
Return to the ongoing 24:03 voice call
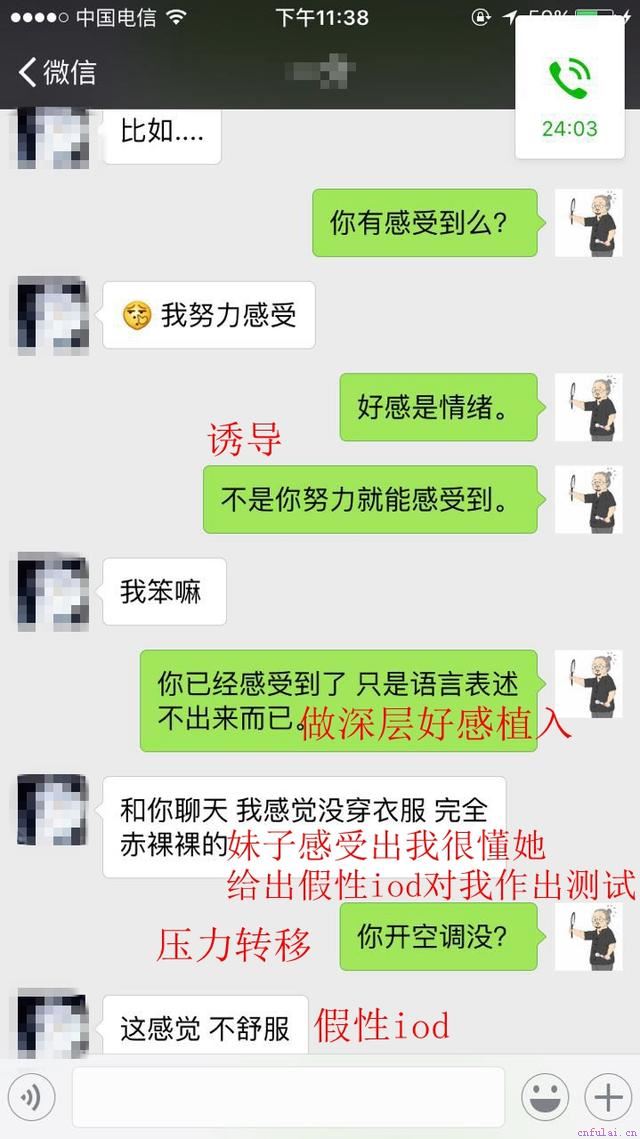[x=570, y=89]
